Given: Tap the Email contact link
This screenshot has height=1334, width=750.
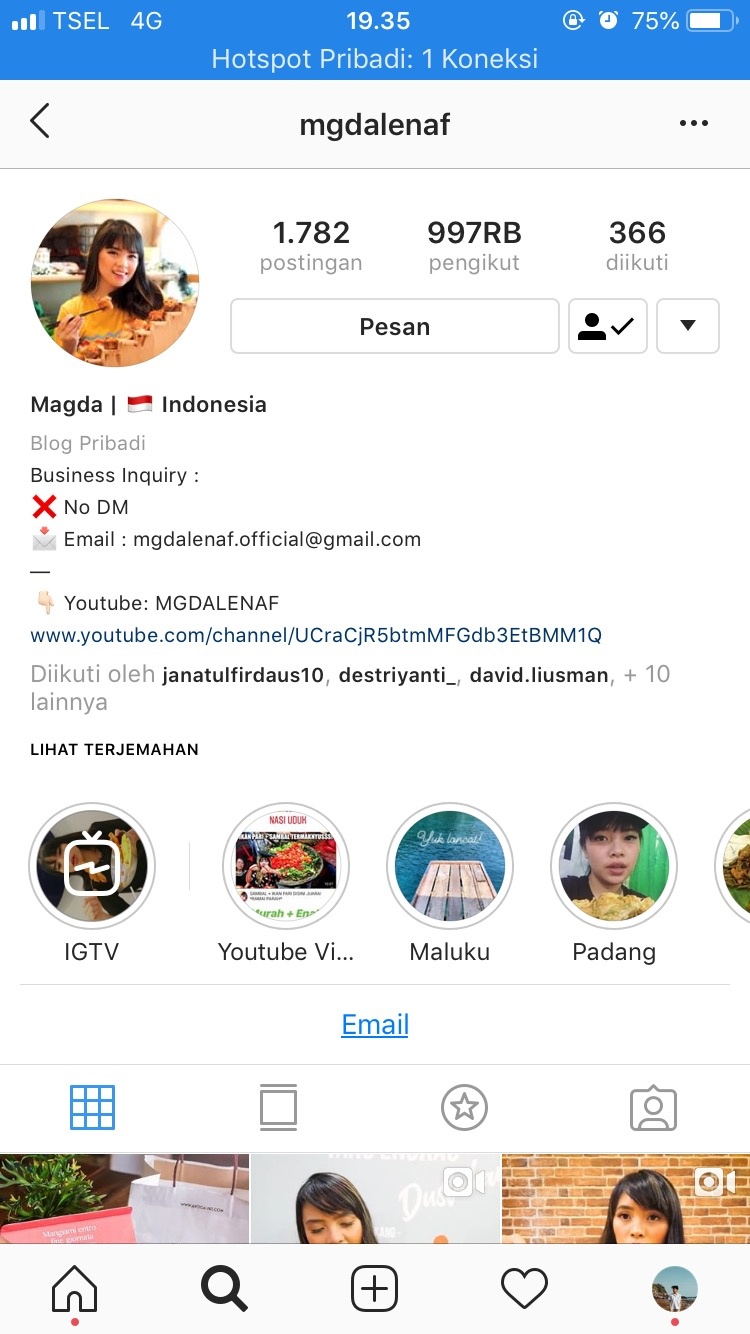Looking at the screenshot, I should point(375,1024).
